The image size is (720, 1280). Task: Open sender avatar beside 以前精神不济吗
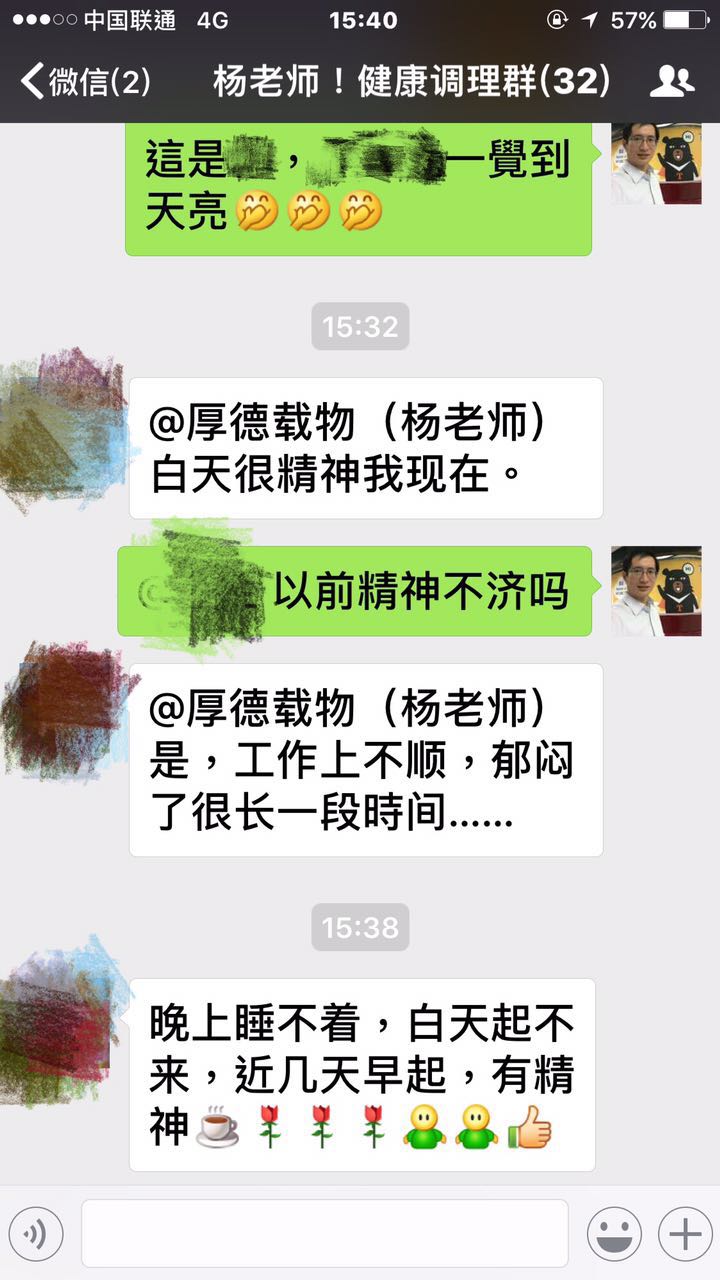click(656, 591)
